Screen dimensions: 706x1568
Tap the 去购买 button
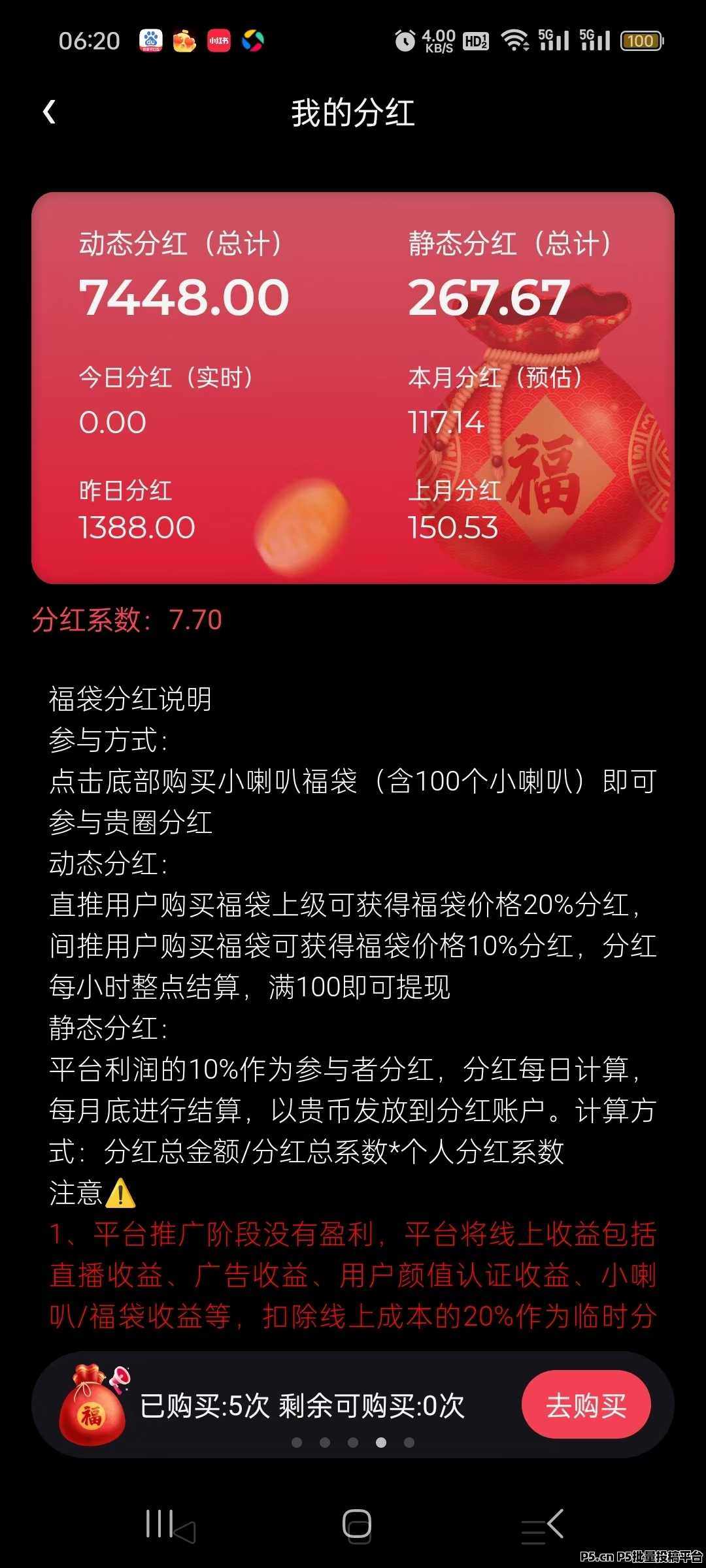coord(586,1405)
